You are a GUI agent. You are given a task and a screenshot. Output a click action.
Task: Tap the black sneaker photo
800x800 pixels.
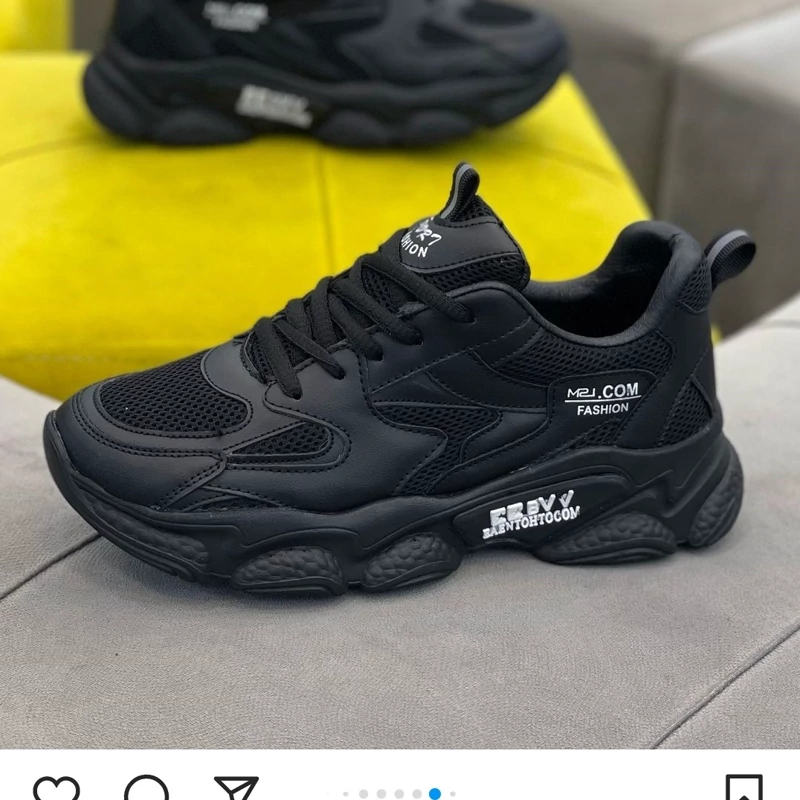click(400, 400)
